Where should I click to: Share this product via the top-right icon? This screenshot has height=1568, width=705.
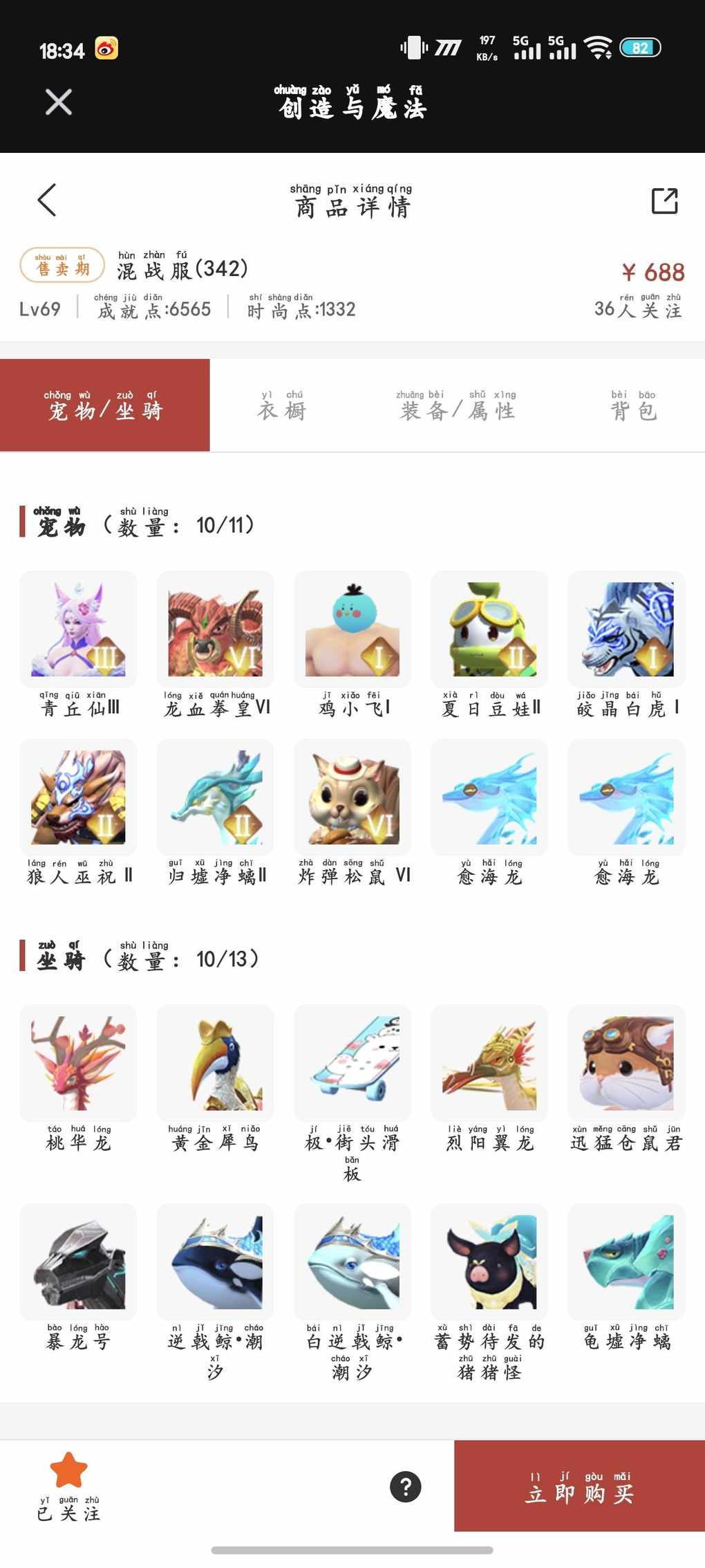(x=664, y=201)
